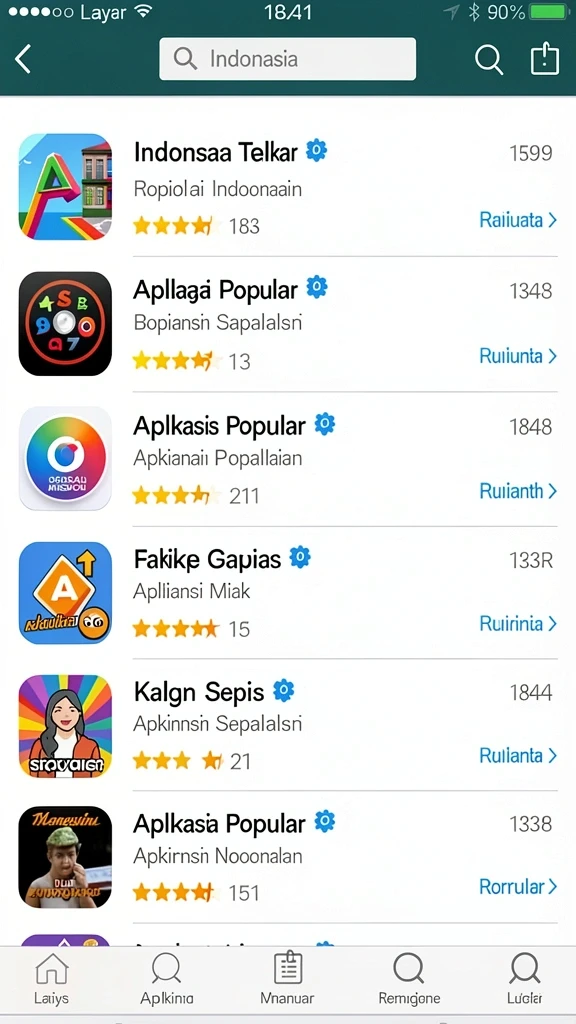Tap the Ruiirinia link for Fakike Gapias
Viewport: 576px width, 1024px height.
[x=518, y=624]
